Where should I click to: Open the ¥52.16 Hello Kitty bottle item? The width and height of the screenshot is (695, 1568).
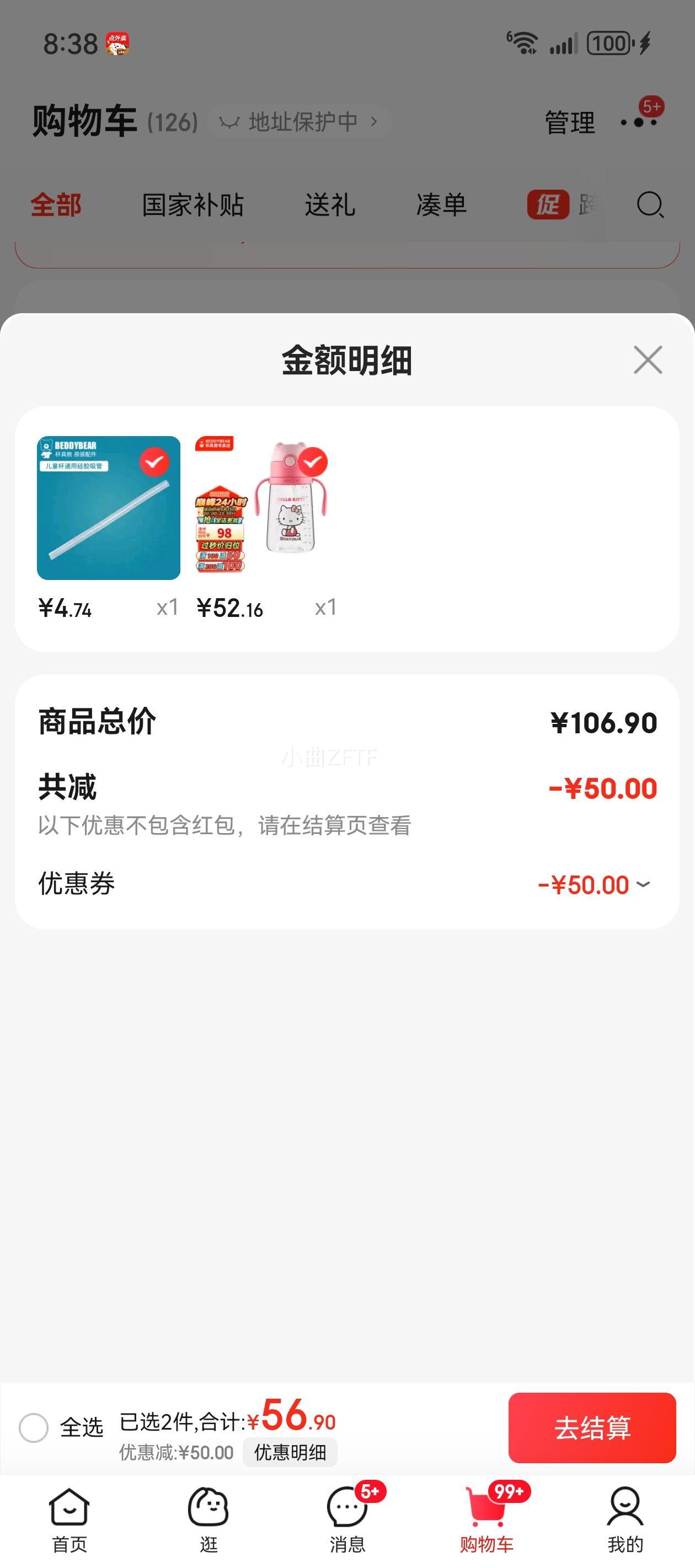tap(266, 508)
